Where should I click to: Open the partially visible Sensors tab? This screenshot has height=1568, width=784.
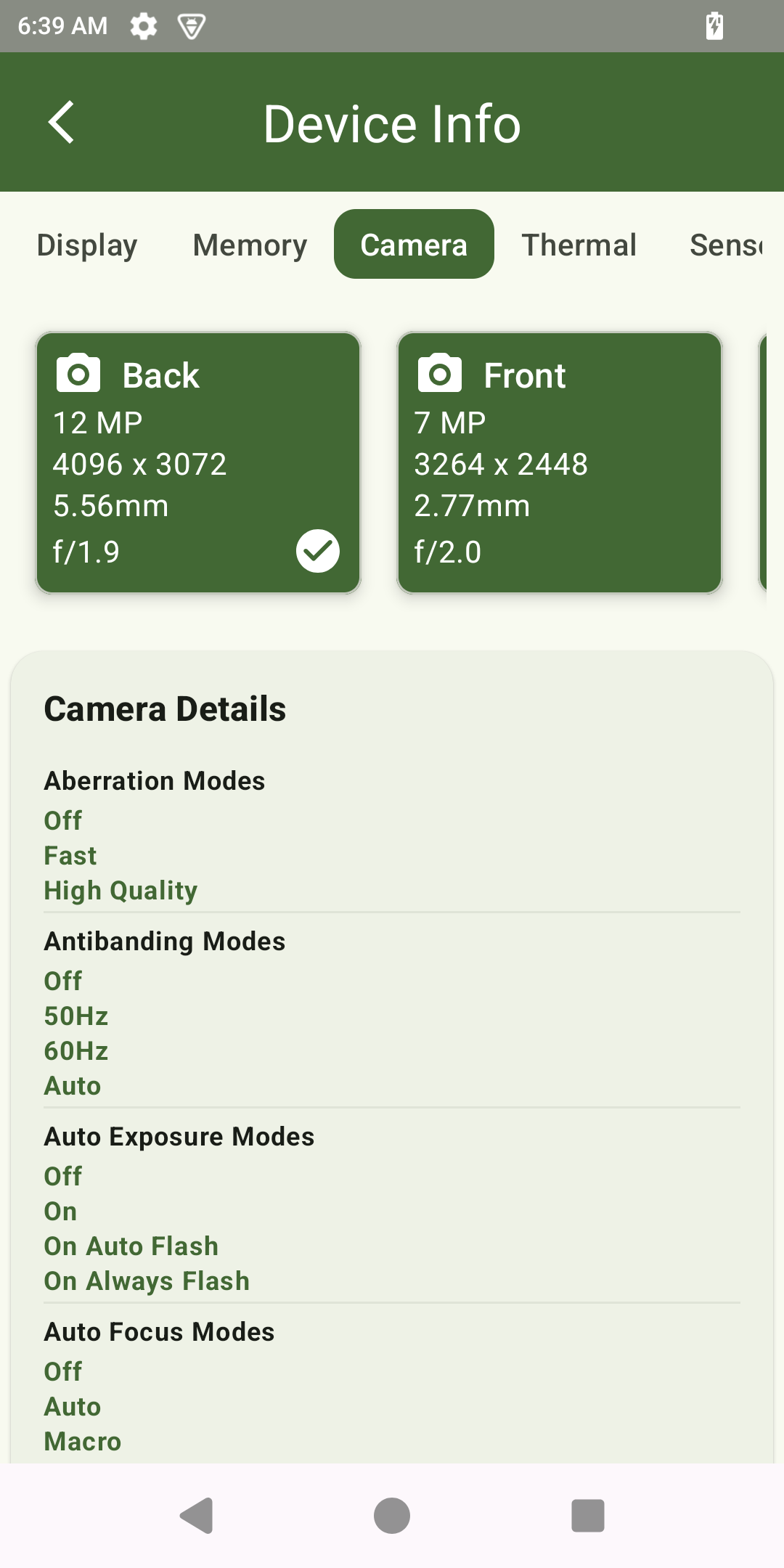(726, 245)
